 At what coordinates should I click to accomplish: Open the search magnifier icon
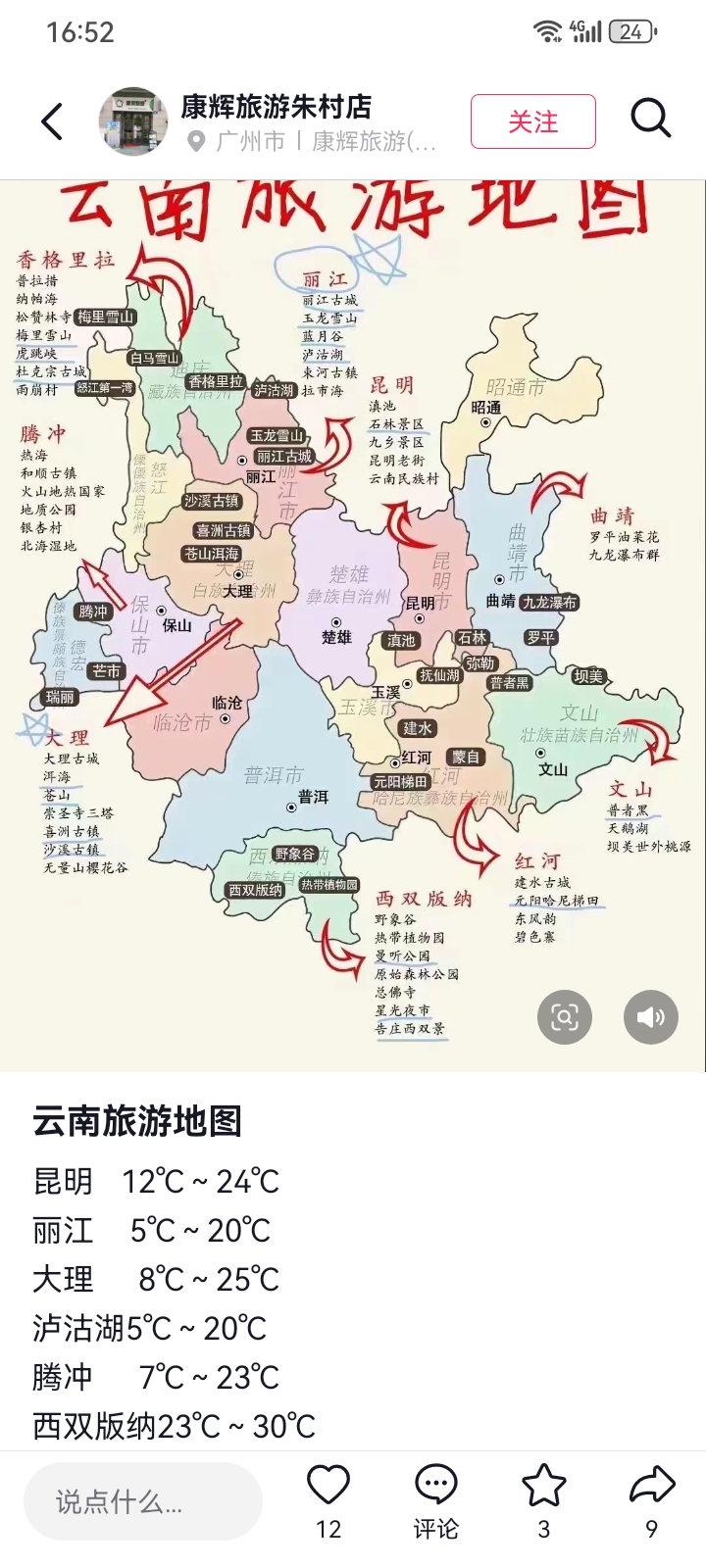(650, 120)
